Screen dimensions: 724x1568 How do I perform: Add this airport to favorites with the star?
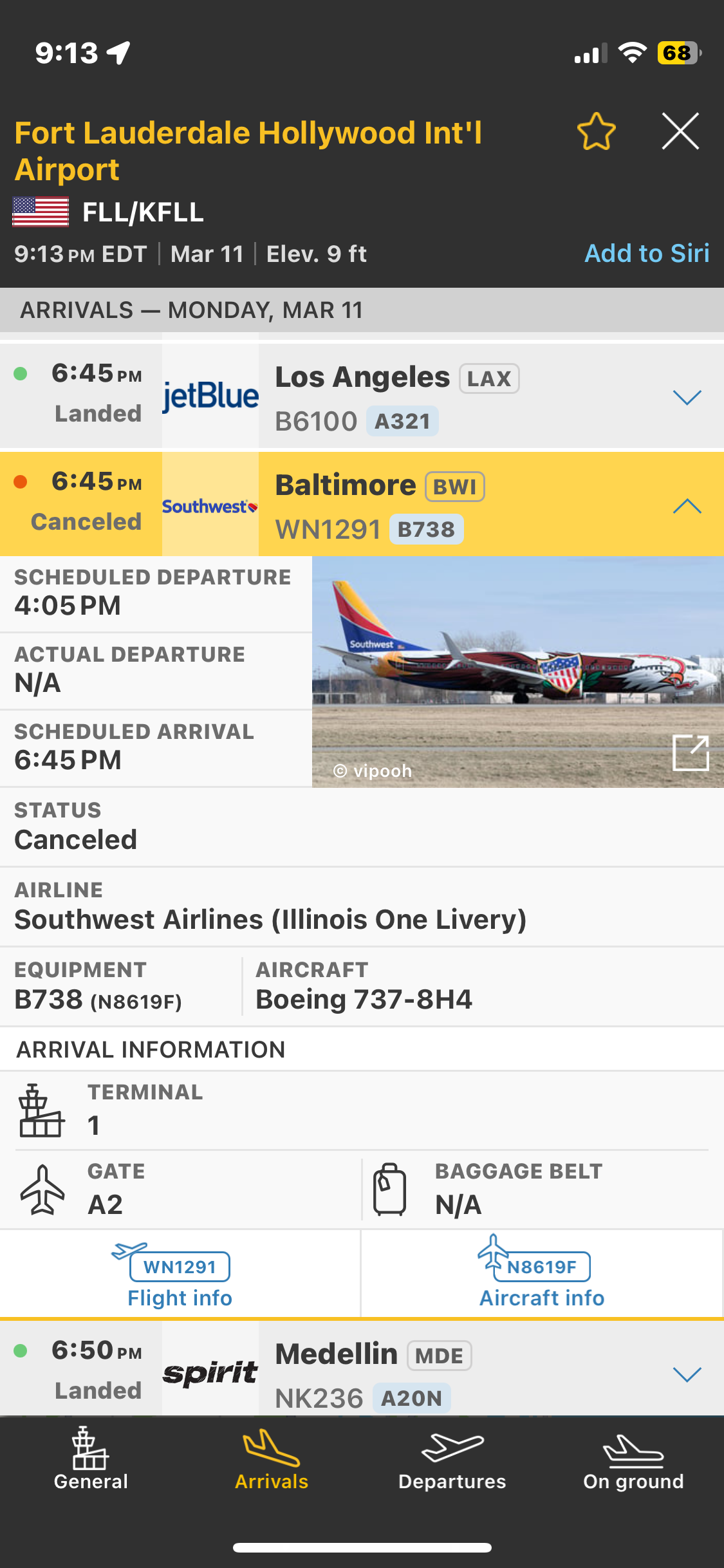tap(596, 131)
